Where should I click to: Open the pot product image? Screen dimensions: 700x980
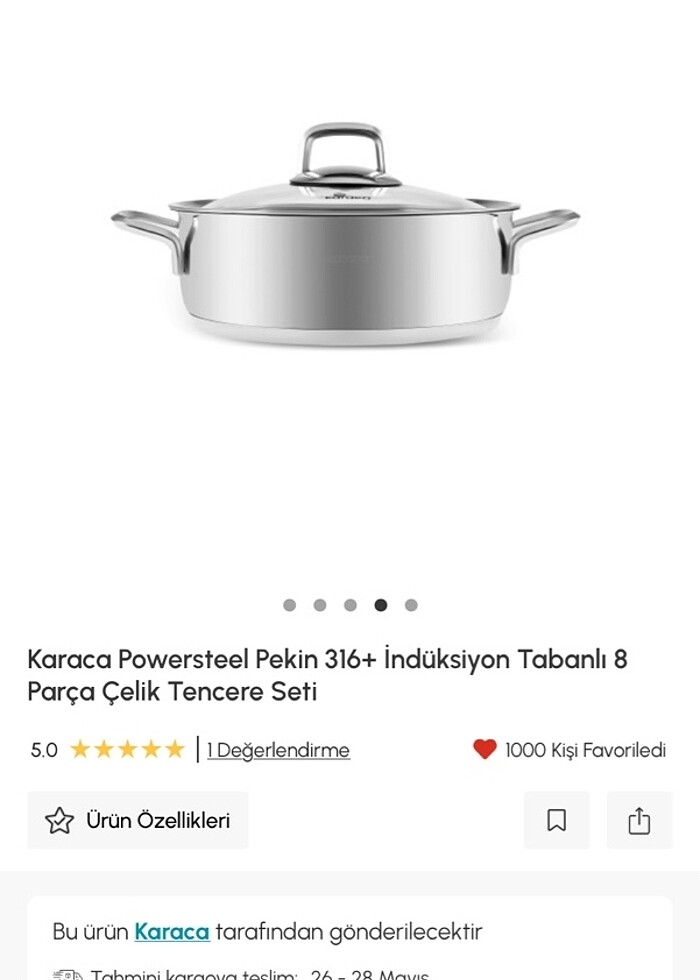click(x=345, y=240)
